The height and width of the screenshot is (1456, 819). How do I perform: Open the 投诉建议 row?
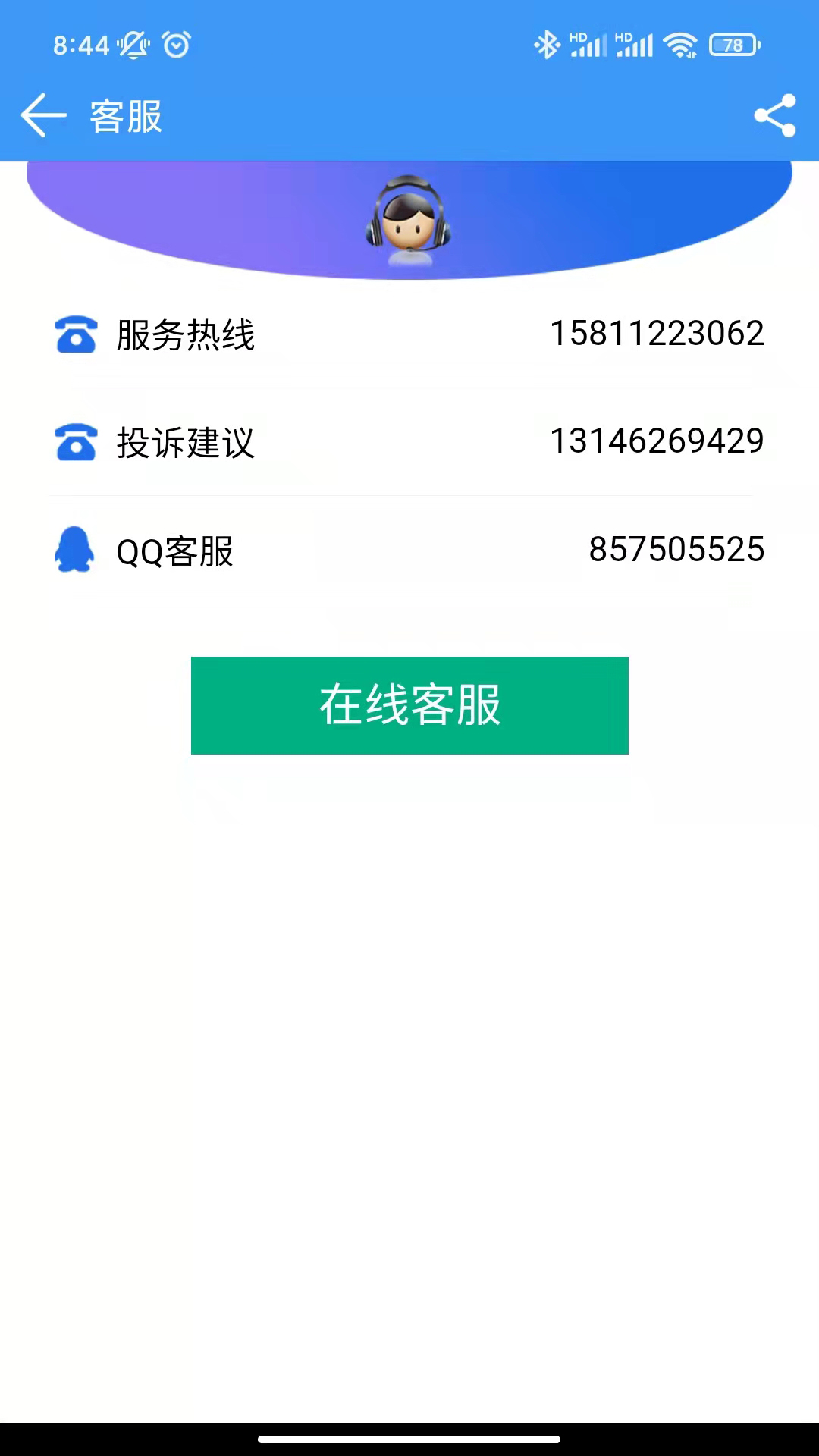pos(409,442)
